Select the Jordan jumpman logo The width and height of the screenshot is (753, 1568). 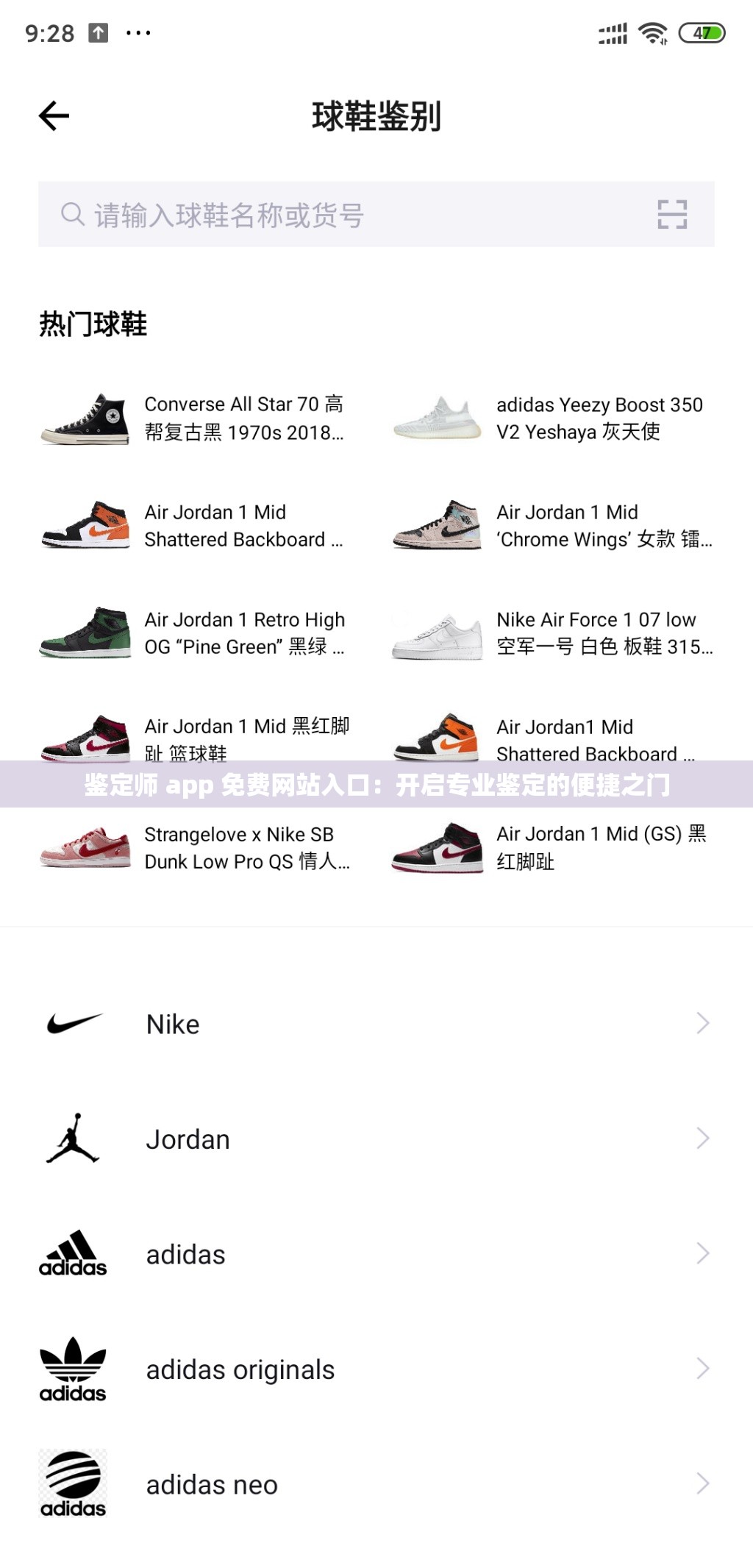71,1138
